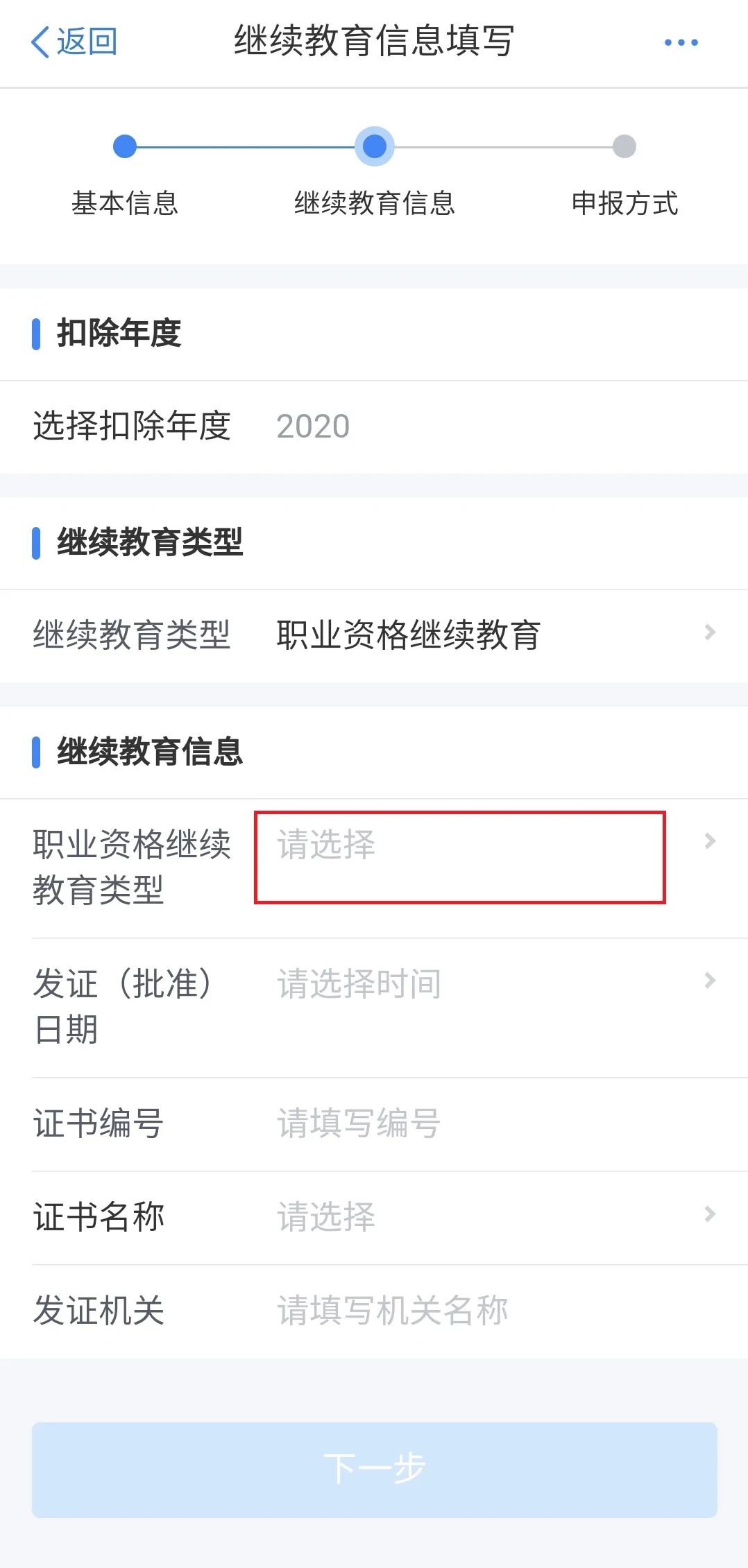Select 职业资格继续教育类型 option
The width and height of the screenshot is (748, 1568).
point(459,856)
